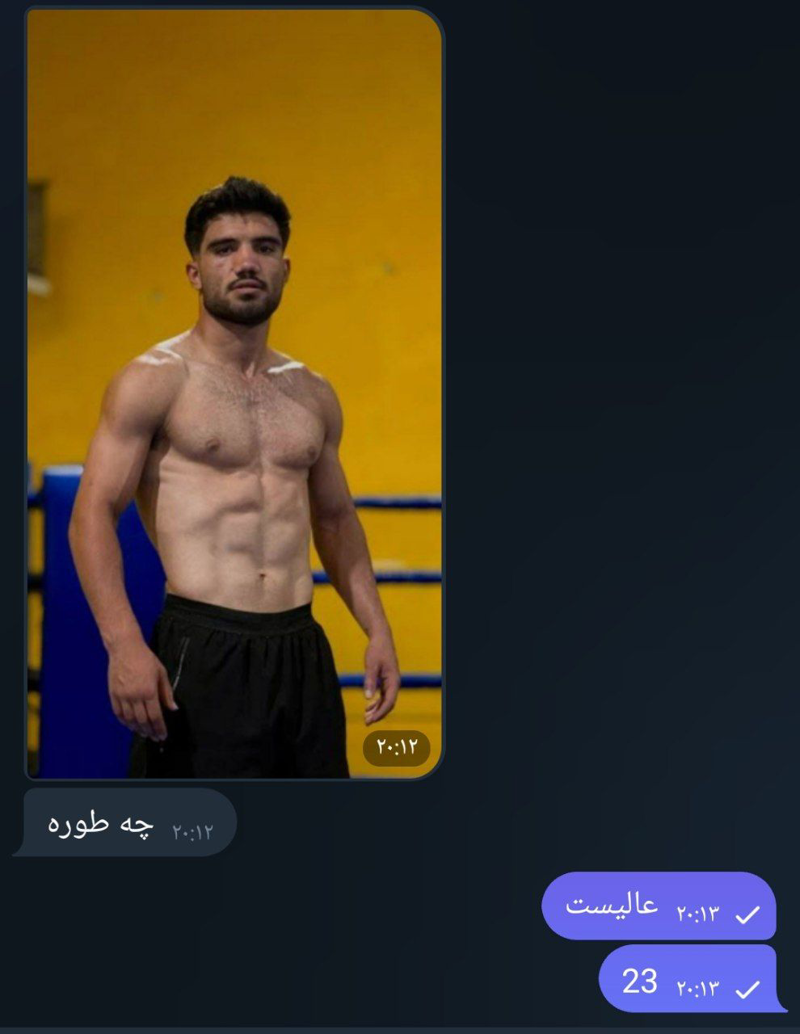Tap the sent message bubble "23"
Viewport: 800px width, 1034px height.
tap(688, 980)
